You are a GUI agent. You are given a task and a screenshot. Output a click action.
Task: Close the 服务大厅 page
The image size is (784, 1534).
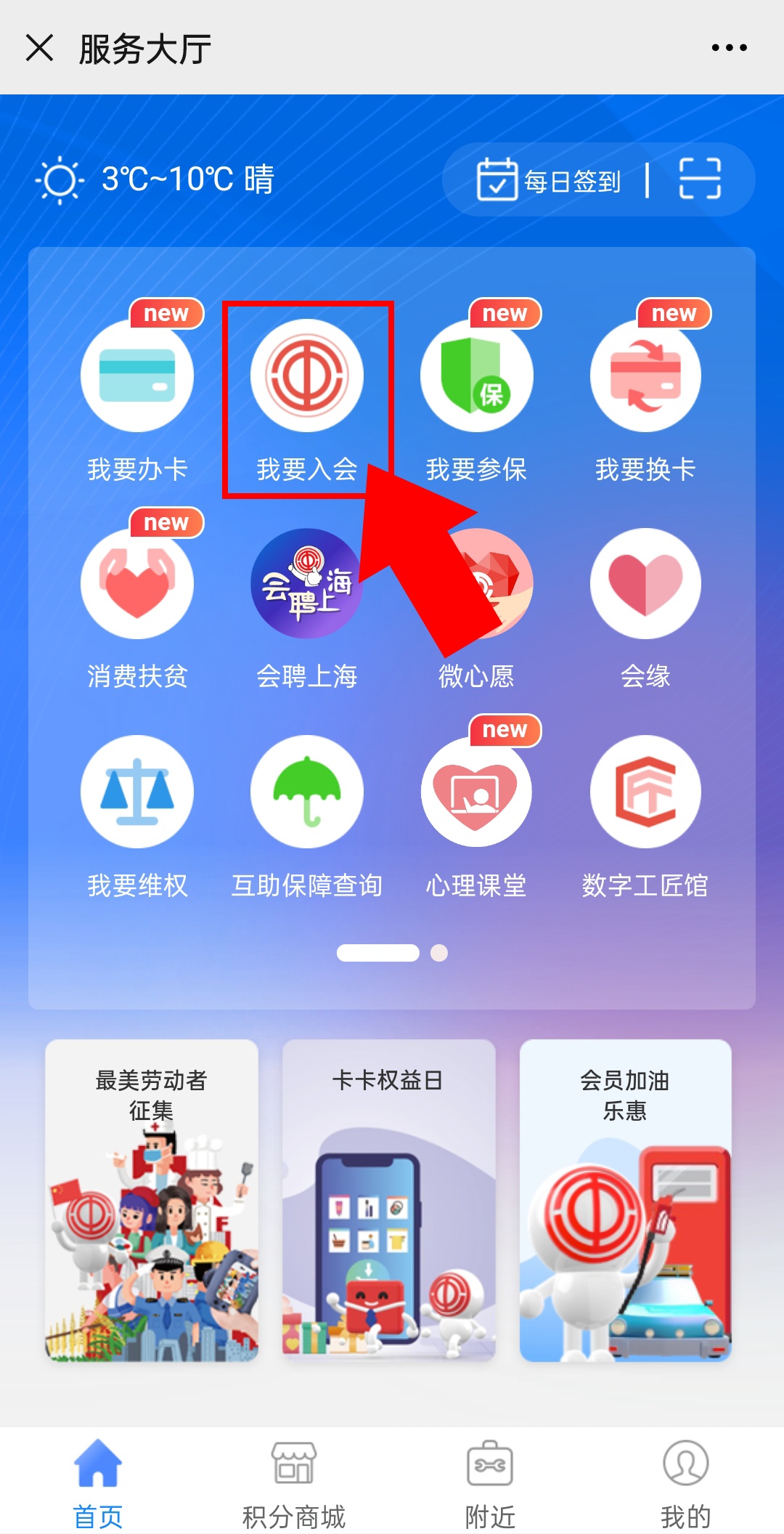tap(39, 48)
